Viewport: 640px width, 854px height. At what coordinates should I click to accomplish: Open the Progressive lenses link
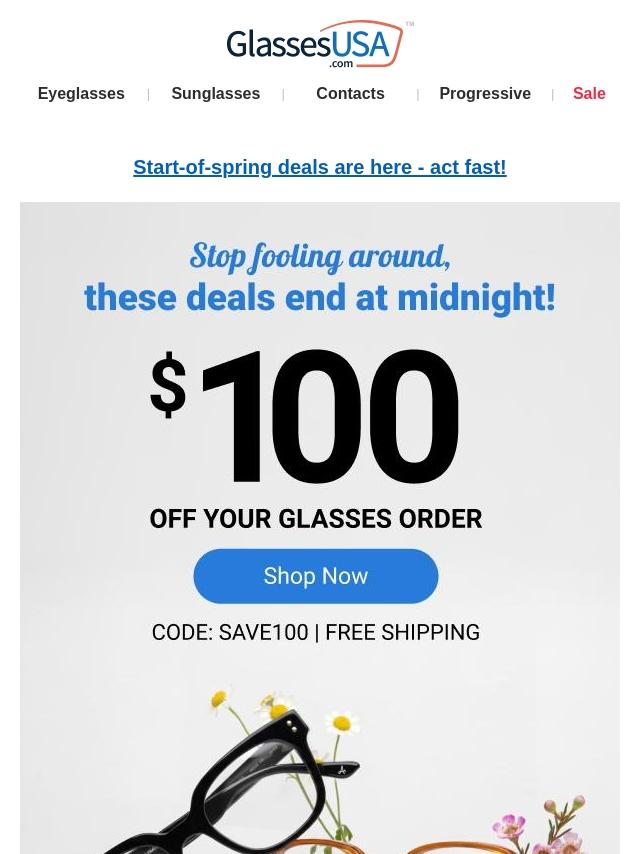[485, 93]
